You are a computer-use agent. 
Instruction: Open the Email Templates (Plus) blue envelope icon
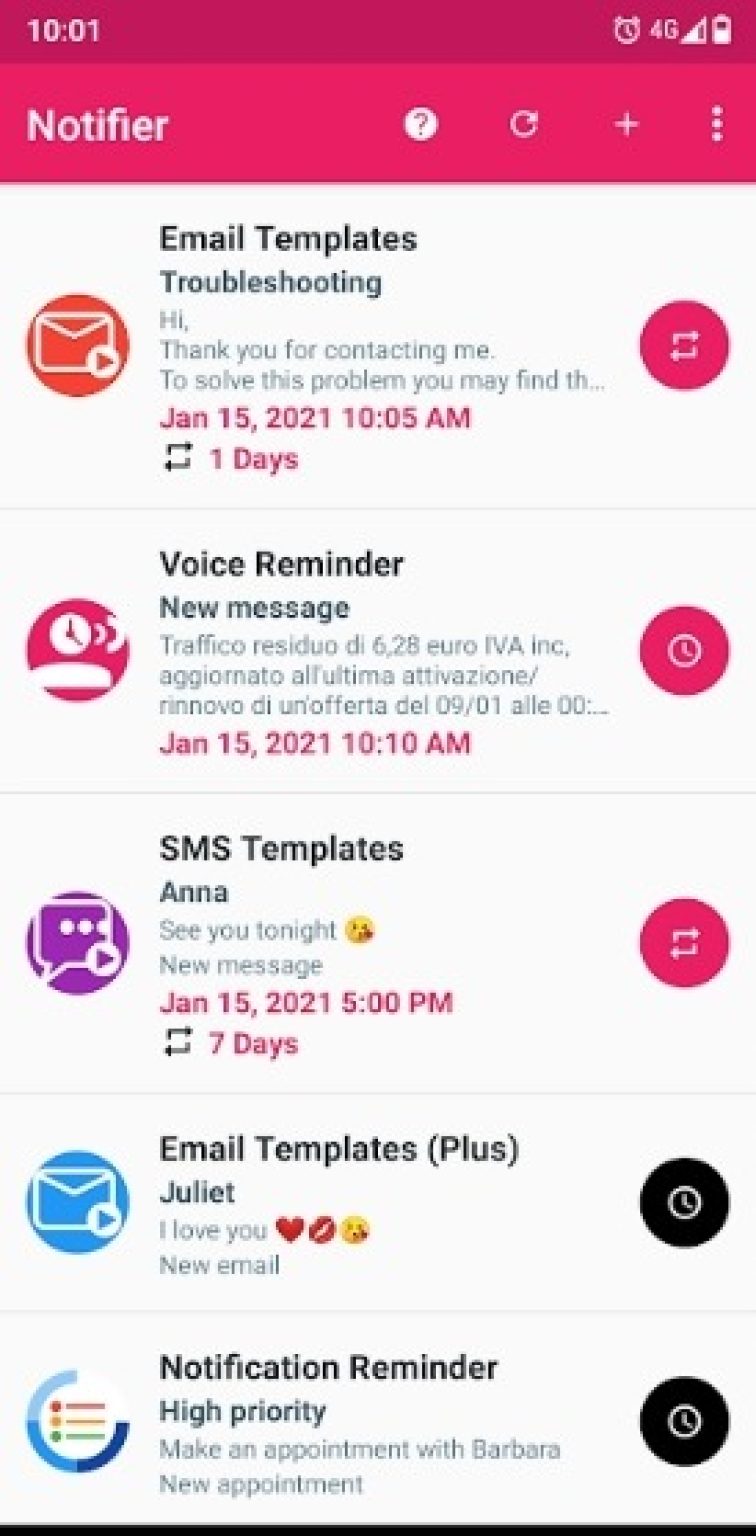click(77, 1204)
